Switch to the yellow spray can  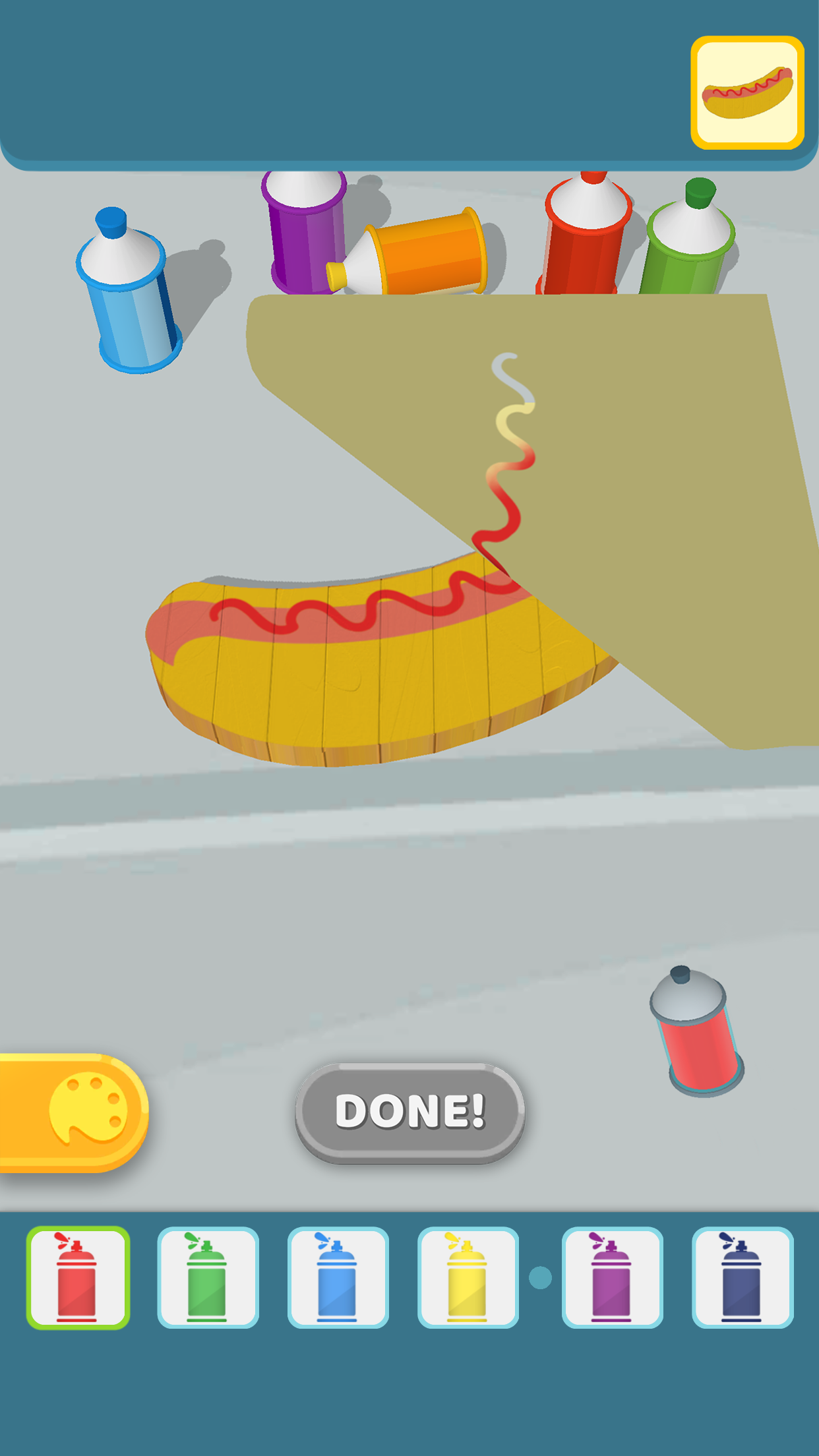point(468,1278)
